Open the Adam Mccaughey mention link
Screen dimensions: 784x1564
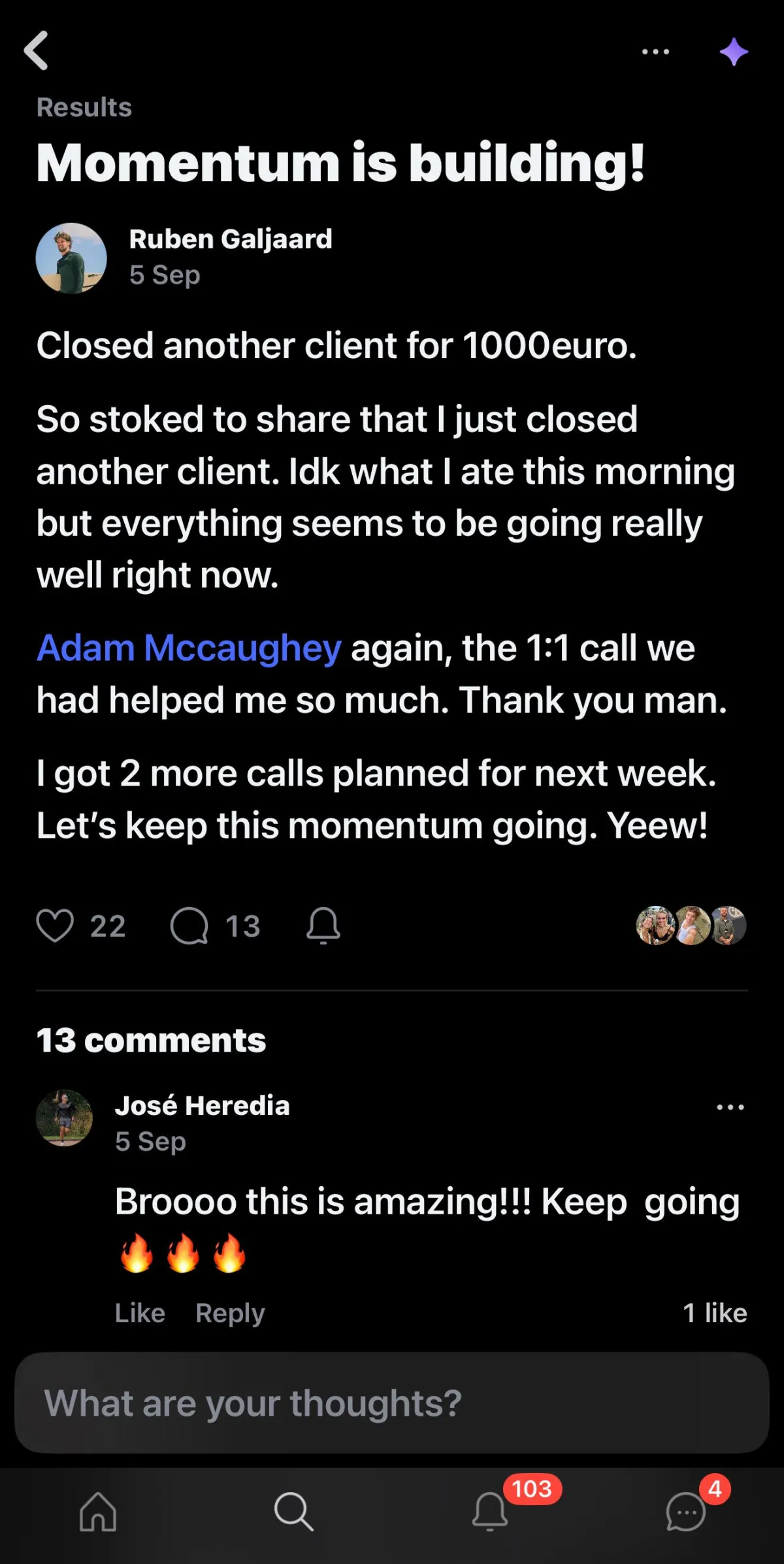pyautogui.click(x=189, y=648)
